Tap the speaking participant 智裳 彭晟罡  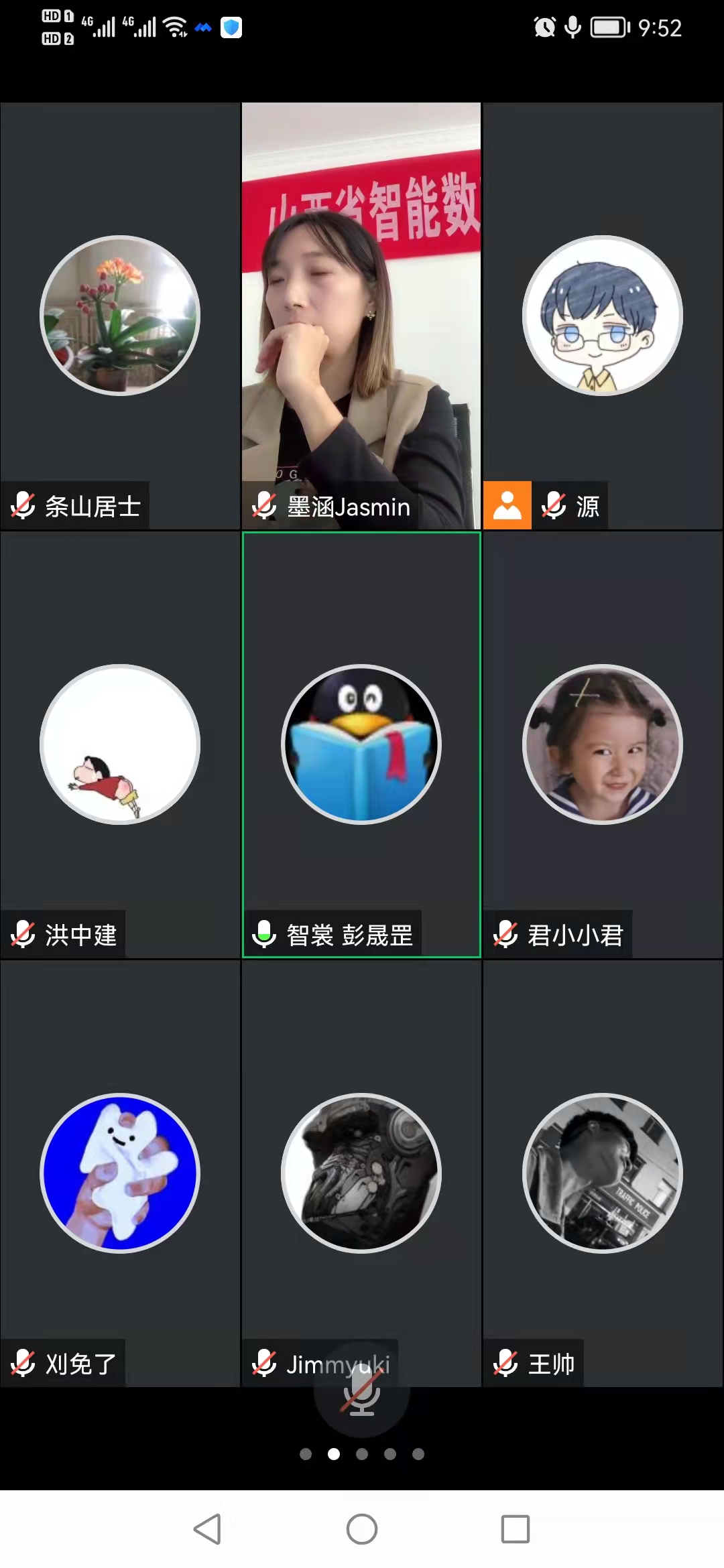[x=361, y=744]
